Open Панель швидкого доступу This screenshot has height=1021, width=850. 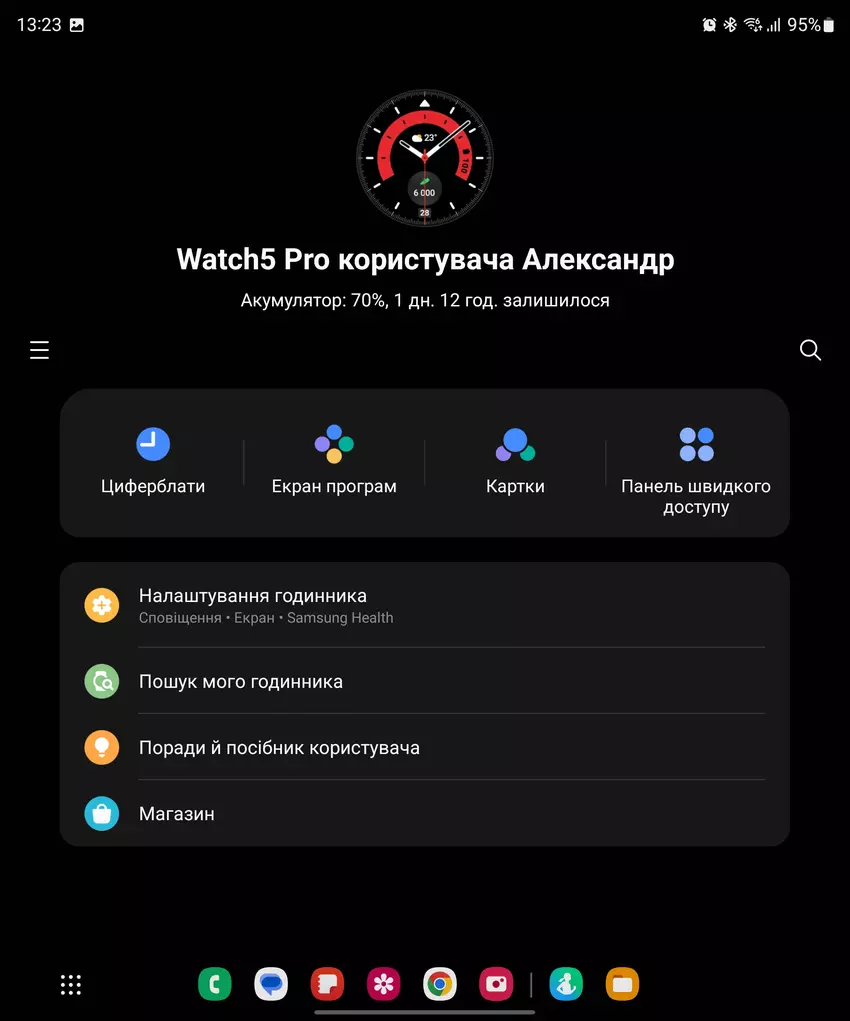pyautogui.click(x=696, y=470)
